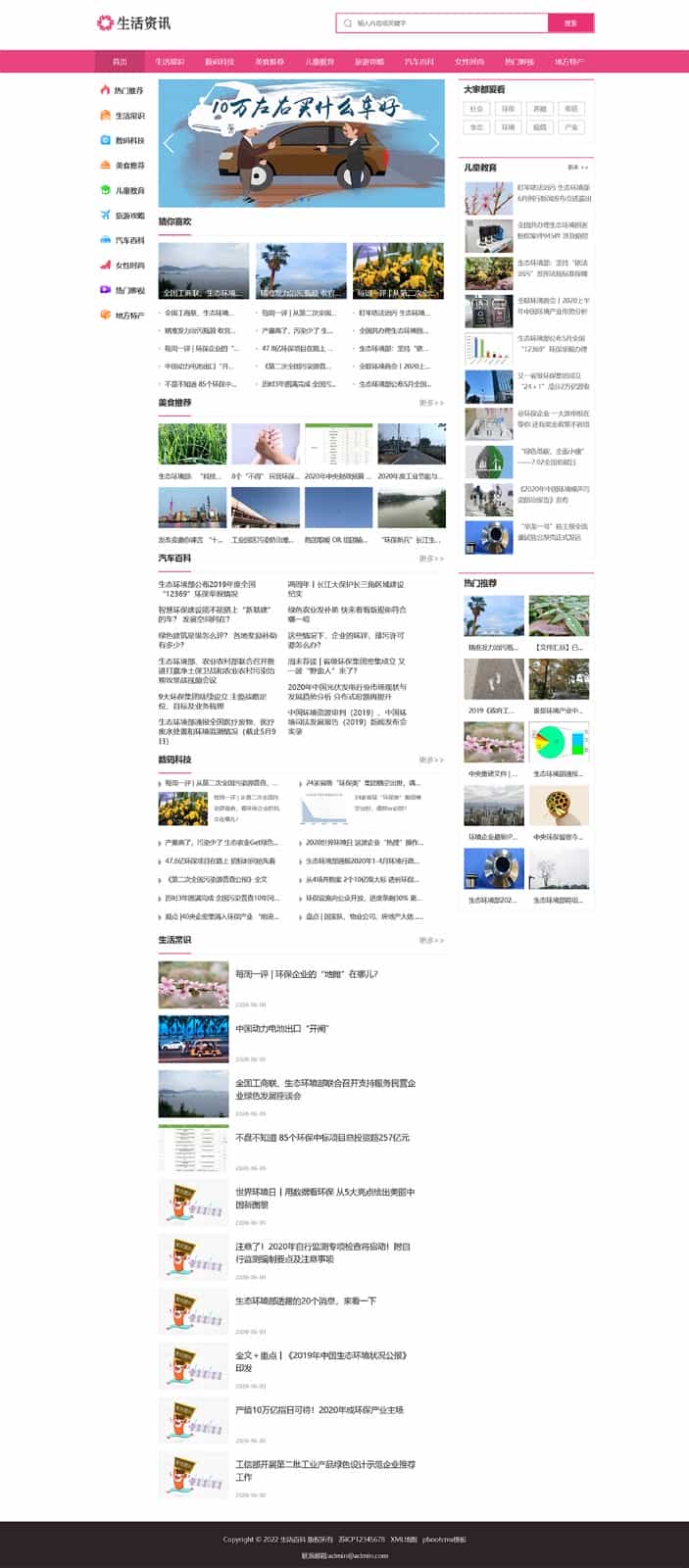
Task: Select 儿童教育 in the left sidebar
Action: coord(128,190)
